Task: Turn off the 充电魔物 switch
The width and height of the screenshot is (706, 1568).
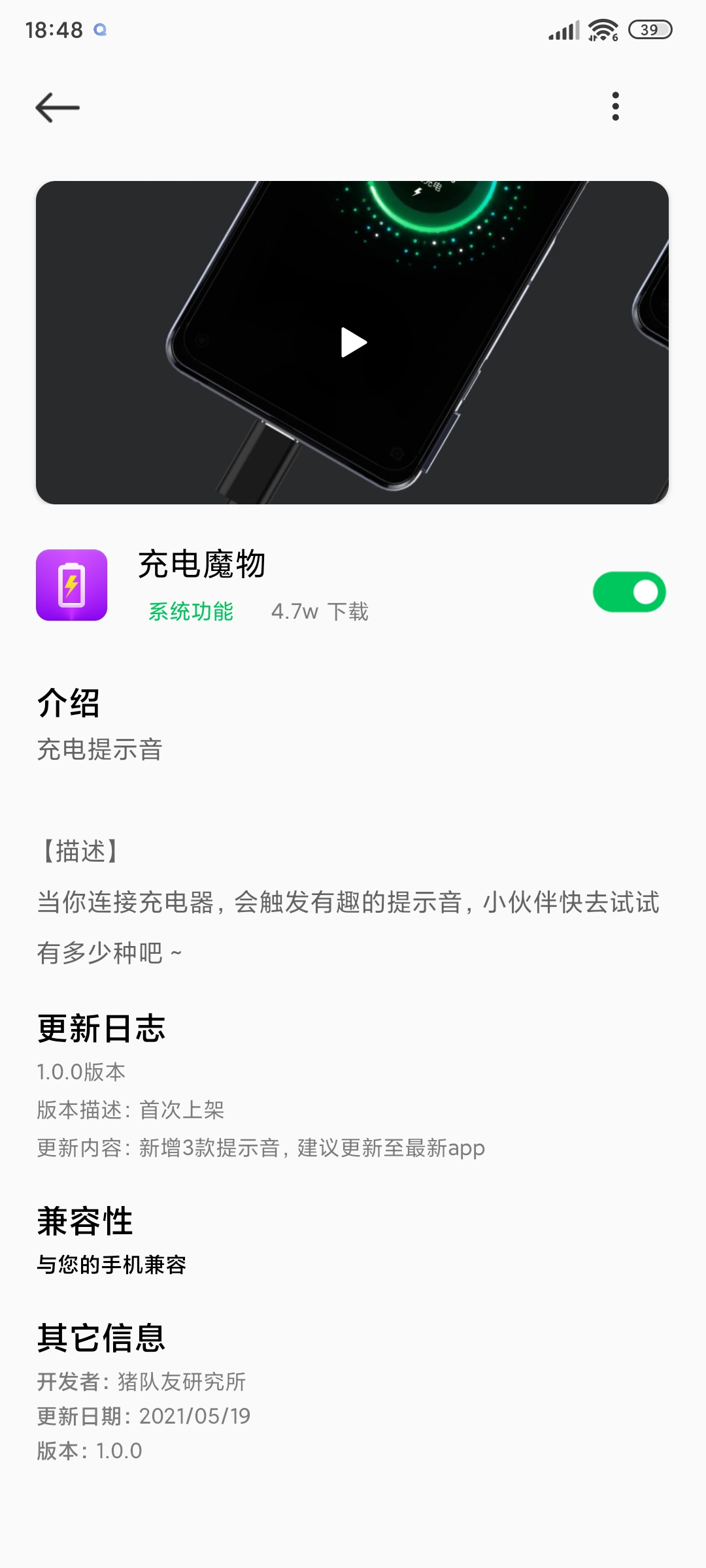Action: click(x=629, y=593)
